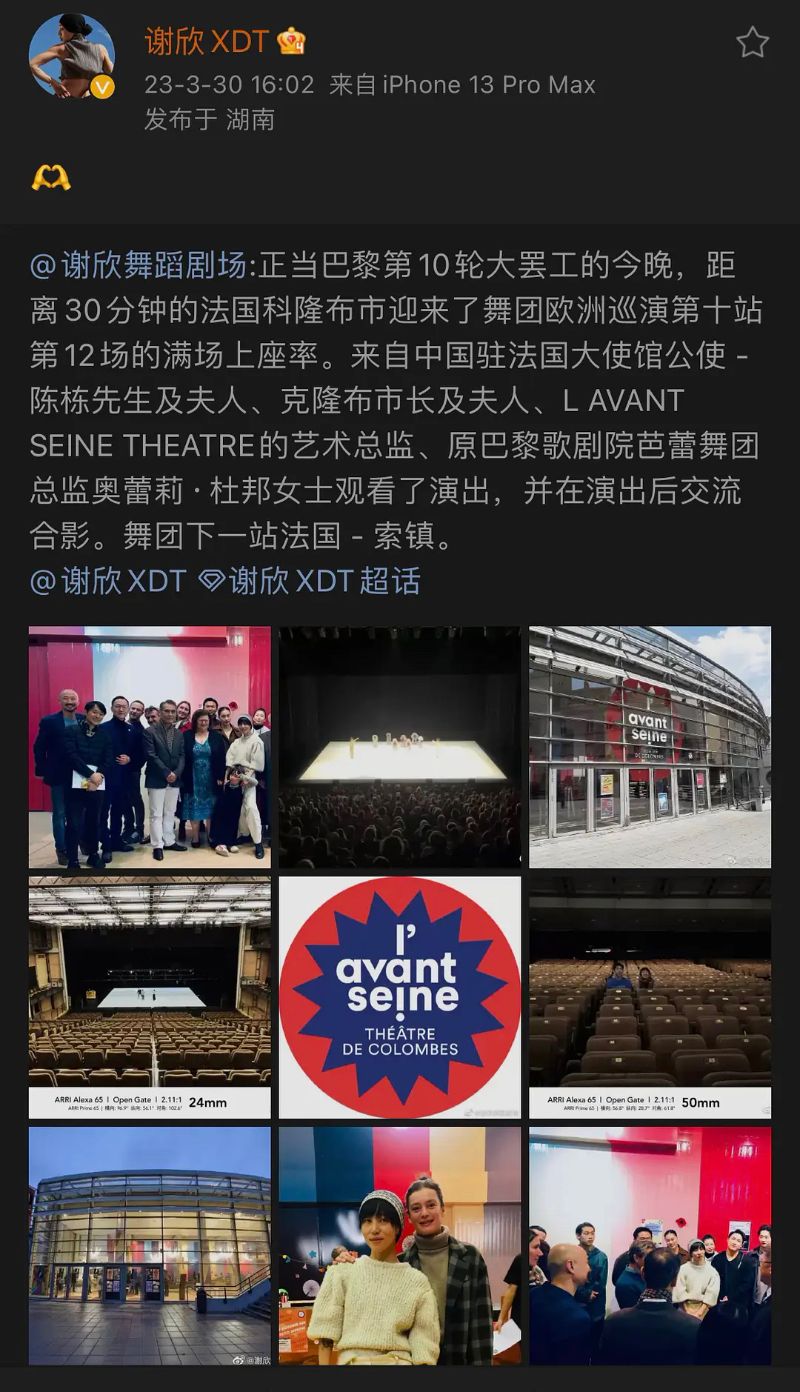Image resolution: width=800 pixels, height=1392 pixels.
Task: View the glass building at dusk photo
Action: point(150,1246)
